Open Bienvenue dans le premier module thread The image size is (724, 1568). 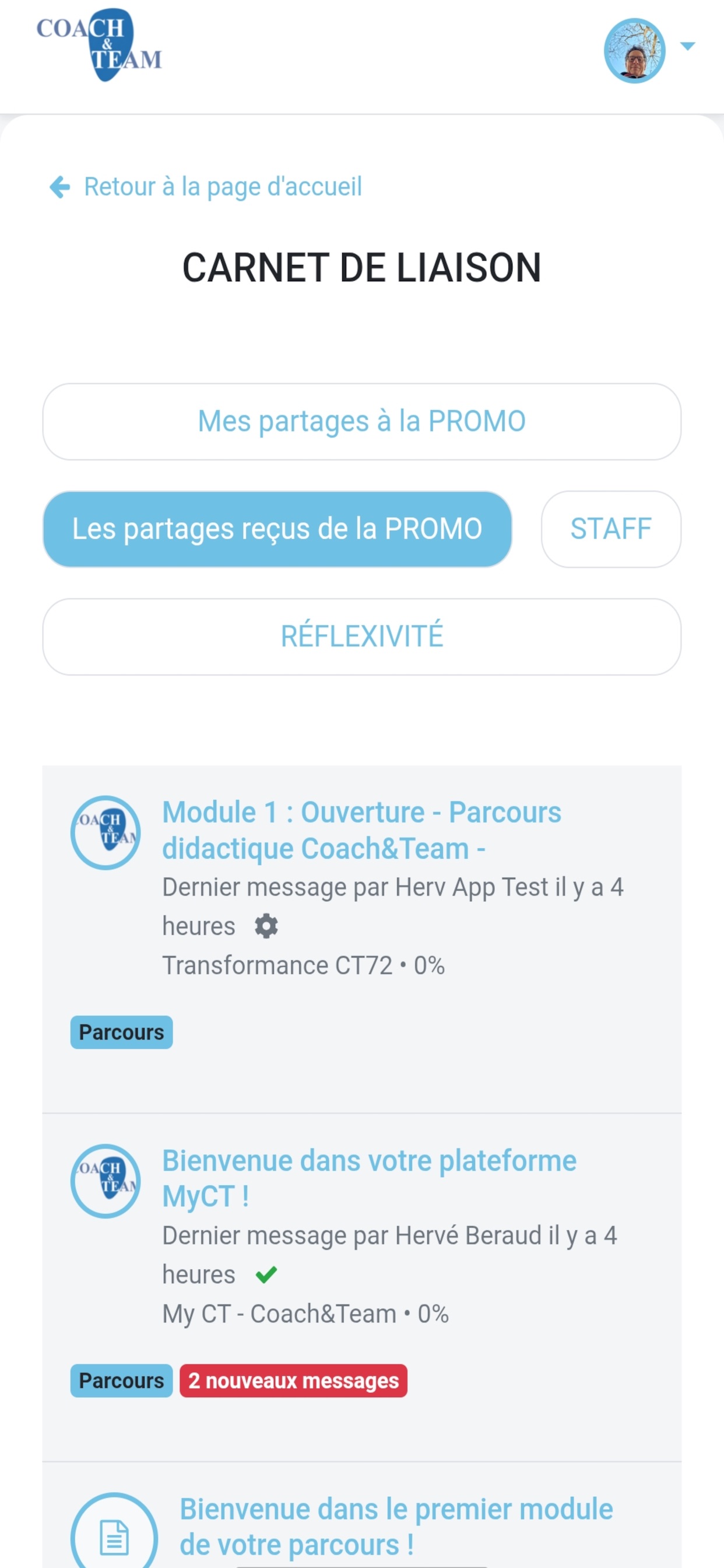coord(395,1527)
